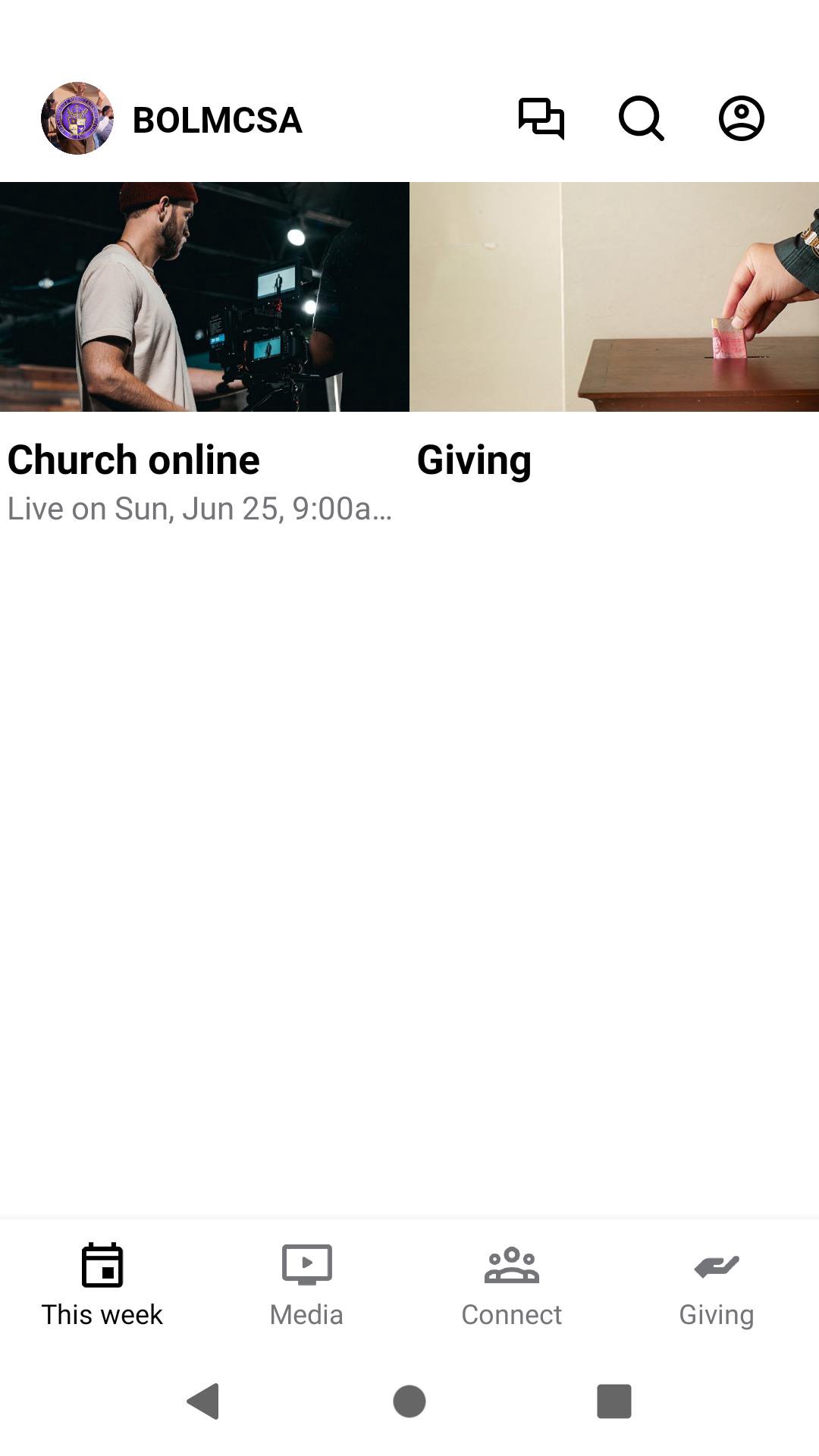Open the search icon
The image size is (819, 1456).
pos(641,119)
